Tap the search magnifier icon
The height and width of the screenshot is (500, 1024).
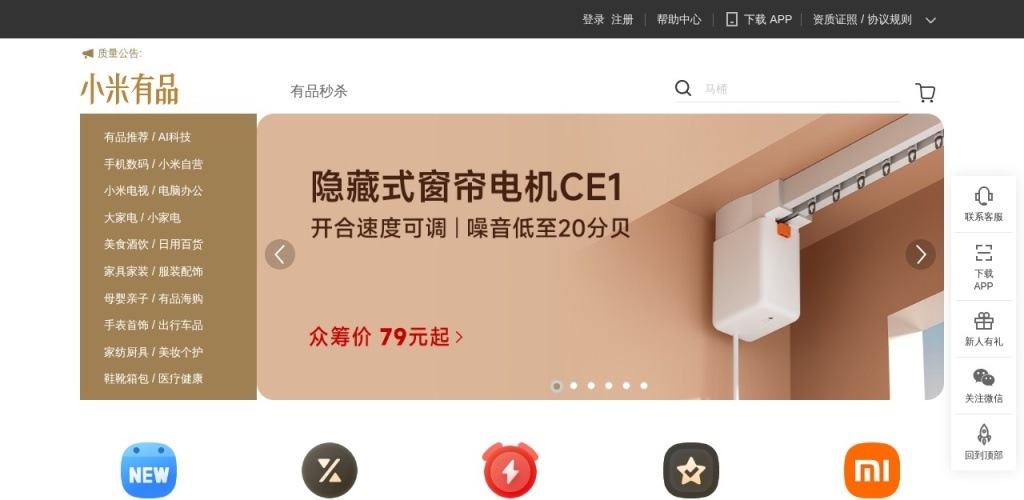[683, 88]
